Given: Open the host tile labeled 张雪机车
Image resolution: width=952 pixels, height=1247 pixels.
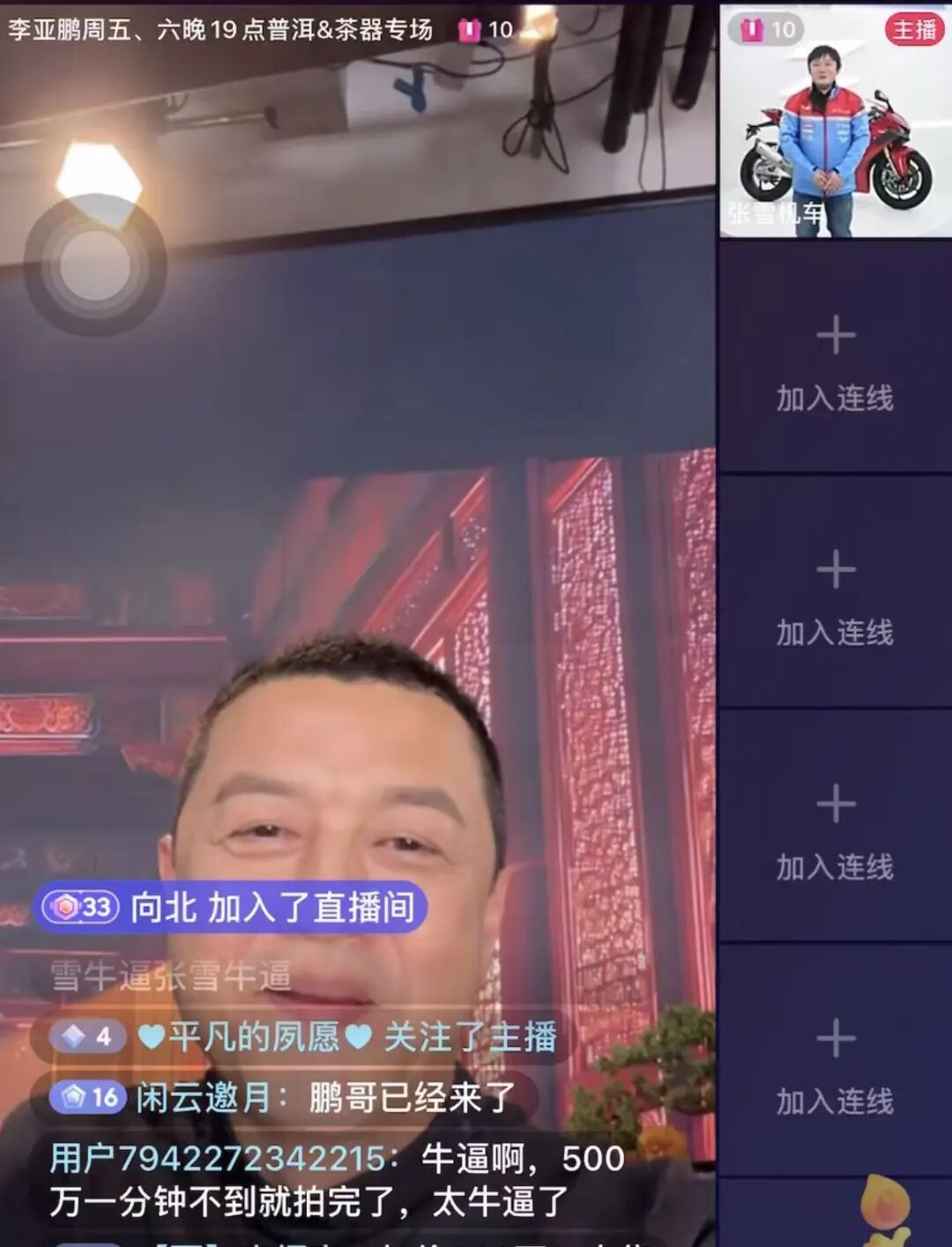Looking at the screenshot, I should pos(834,122).
